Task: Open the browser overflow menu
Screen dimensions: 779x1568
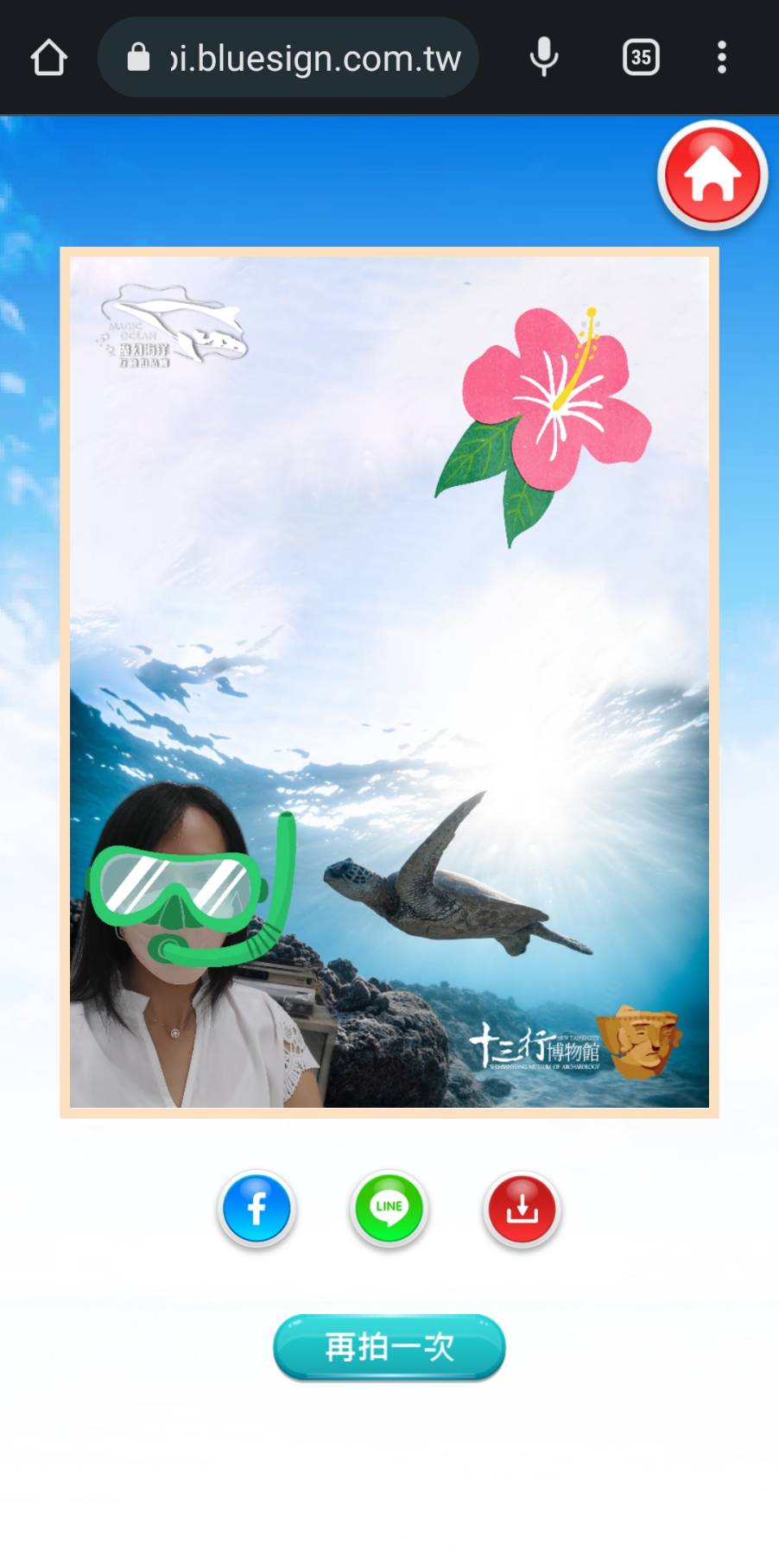Action: pyautogui.click(x=721, y=58)
